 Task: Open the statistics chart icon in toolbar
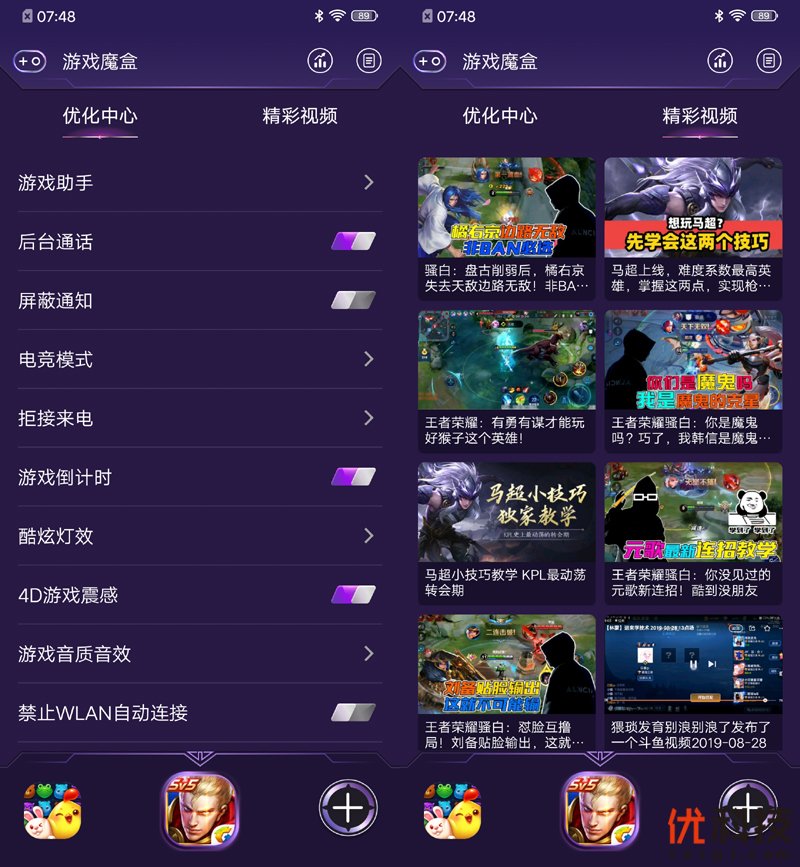click(x=320, y=61)
